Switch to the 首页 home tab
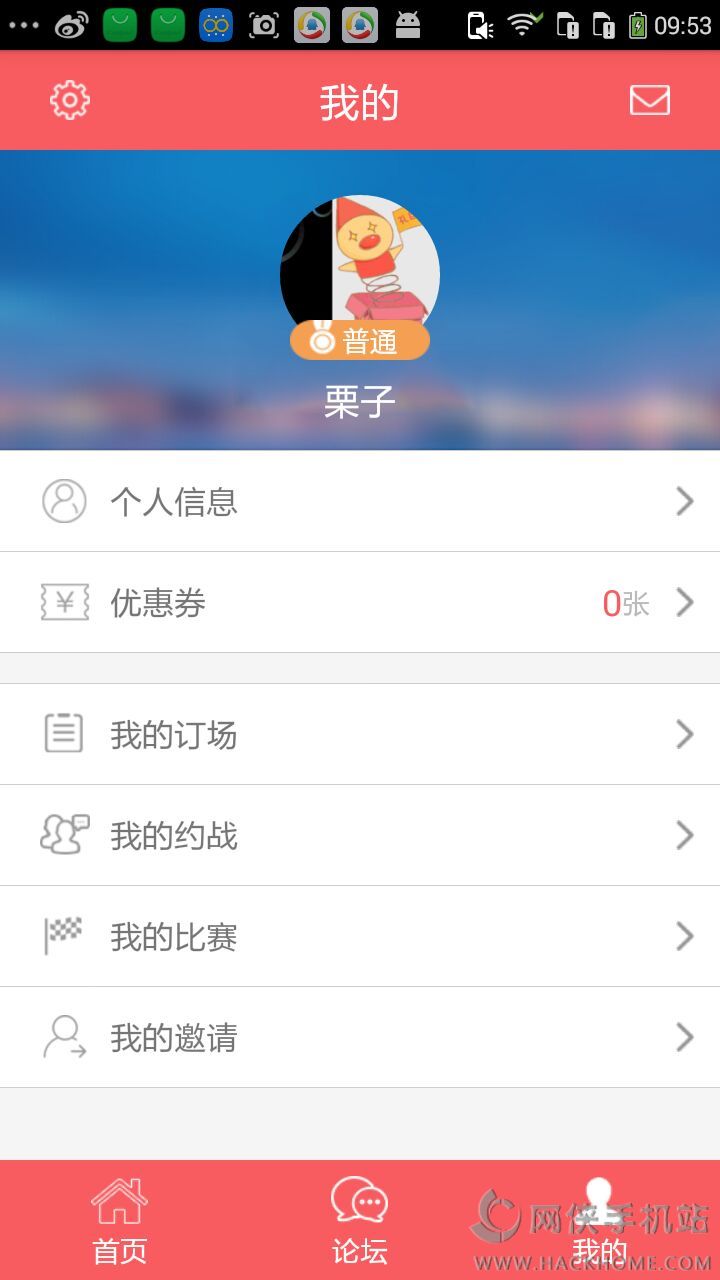The image size is (720, 1280). coord(120,1220)
